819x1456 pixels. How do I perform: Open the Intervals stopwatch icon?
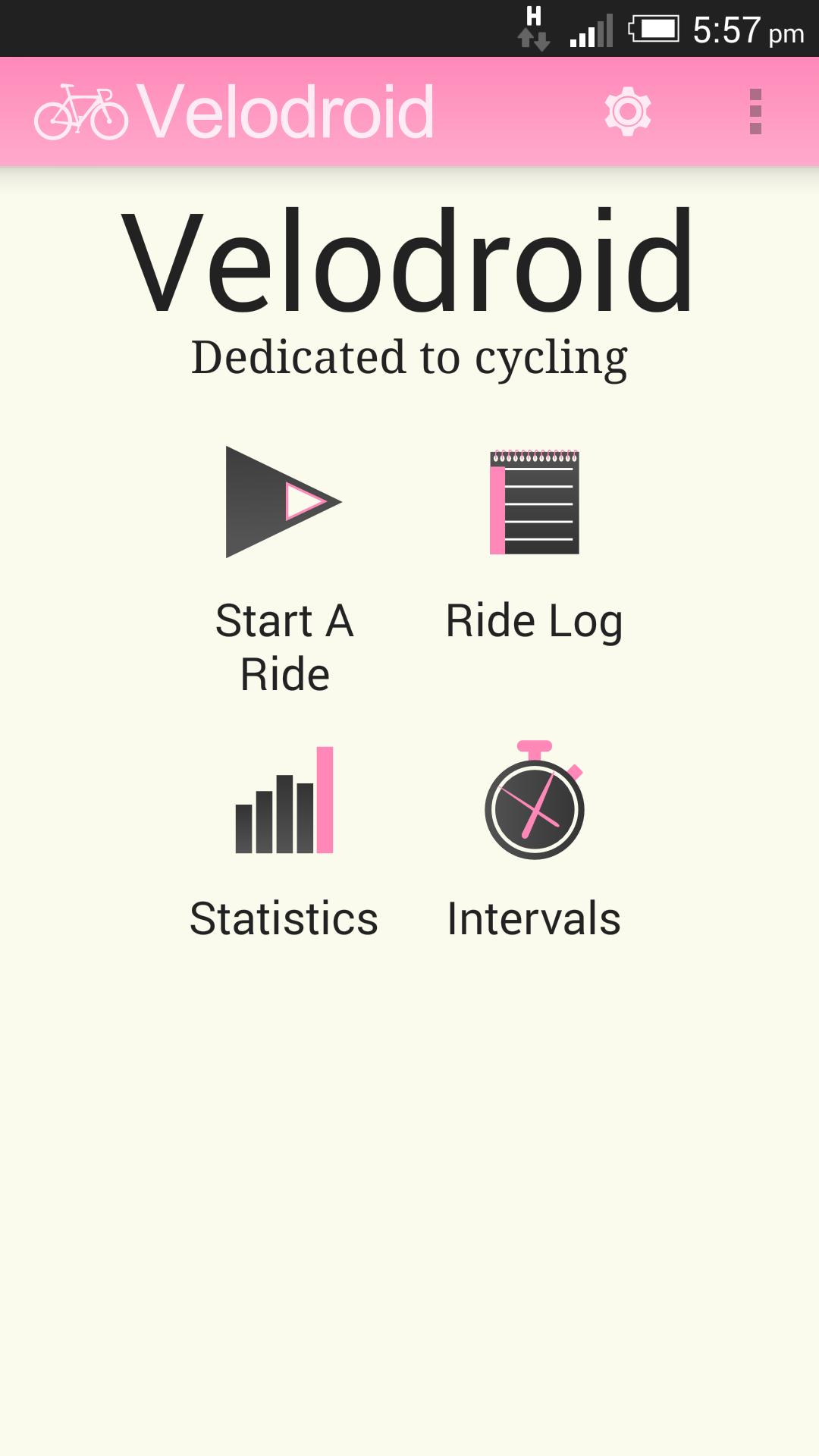coord(533,808)
